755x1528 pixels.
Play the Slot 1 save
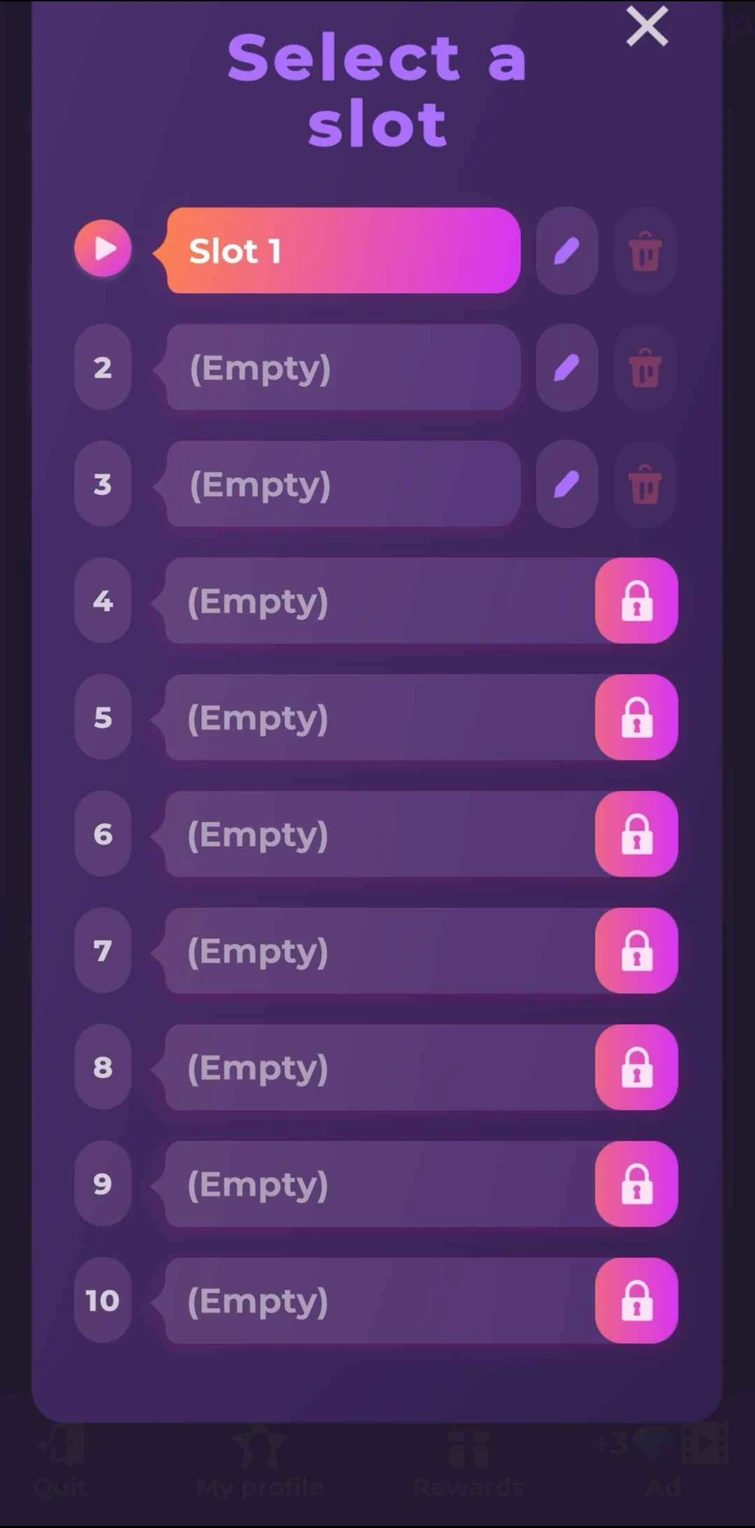click(103, 249)
